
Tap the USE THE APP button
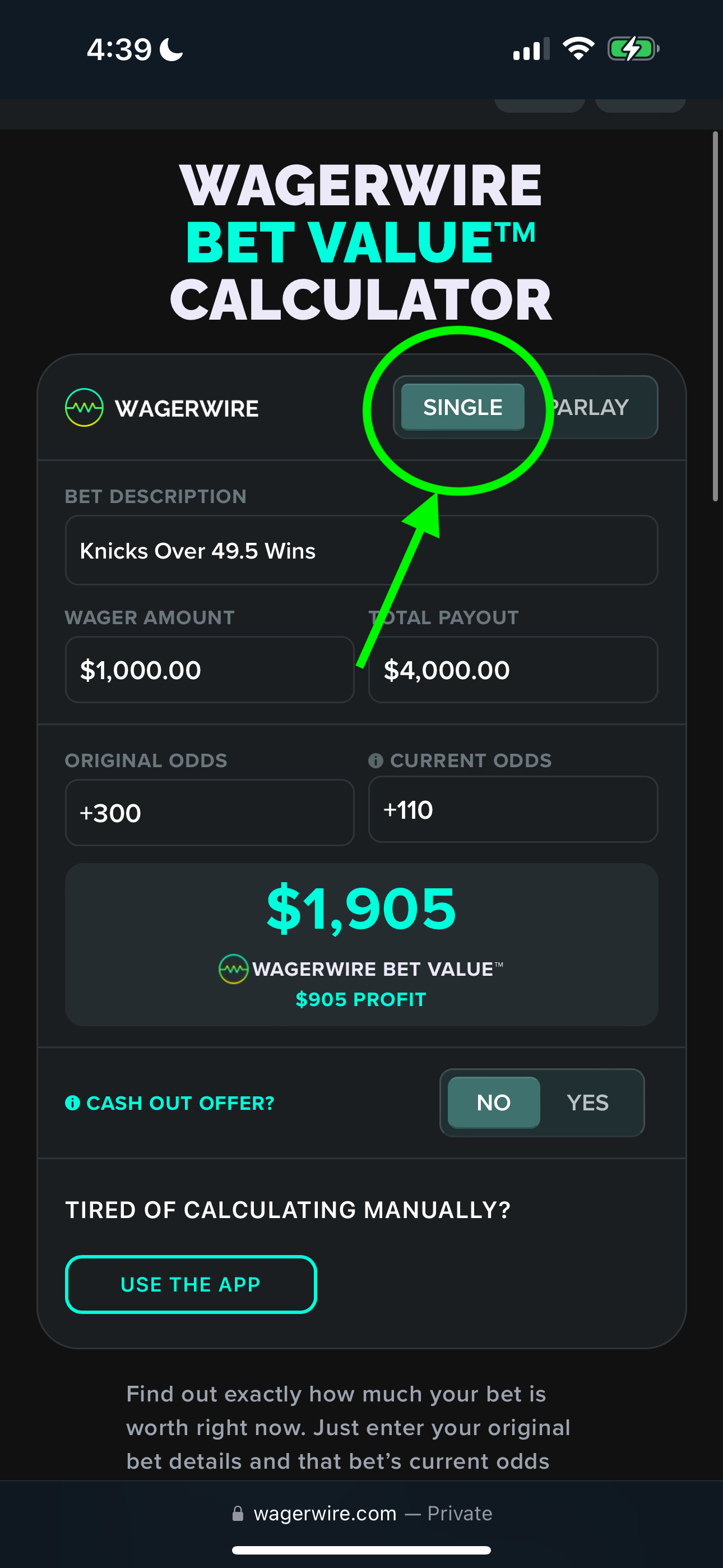coord(191,1284)
